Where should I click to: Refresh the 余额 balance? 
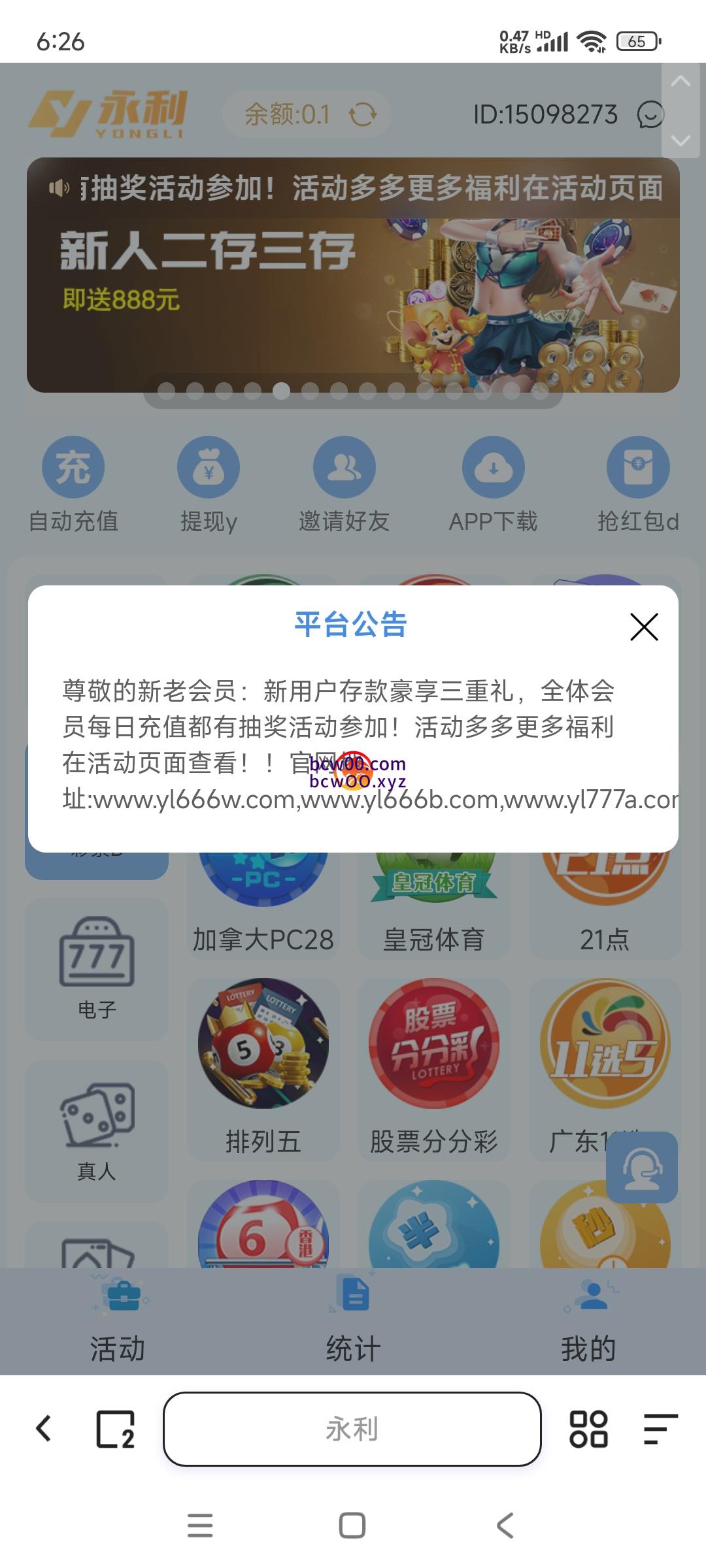[x=363, y=115]
